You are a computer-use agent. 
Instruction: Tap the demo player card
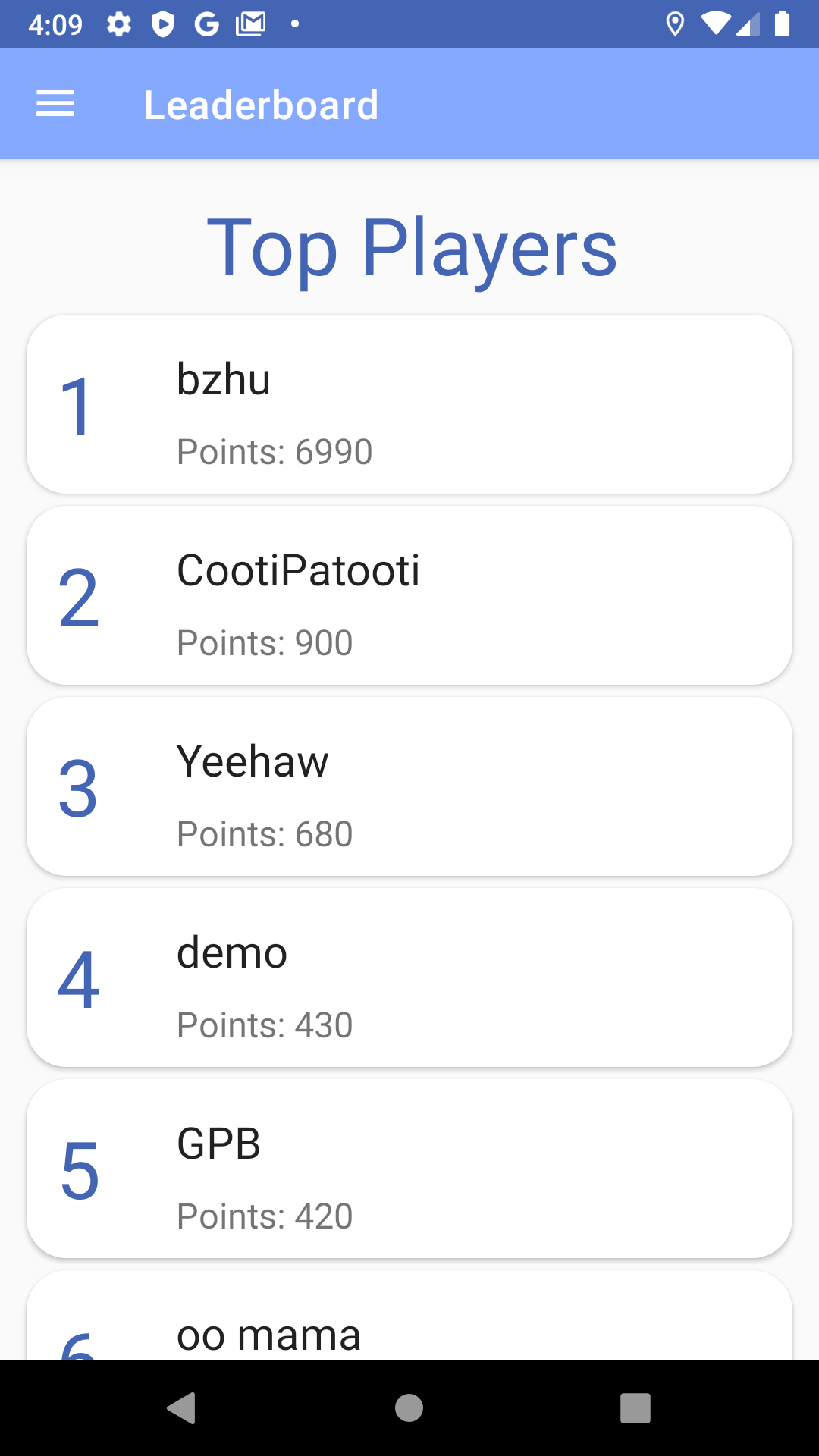tap(409, 978)
